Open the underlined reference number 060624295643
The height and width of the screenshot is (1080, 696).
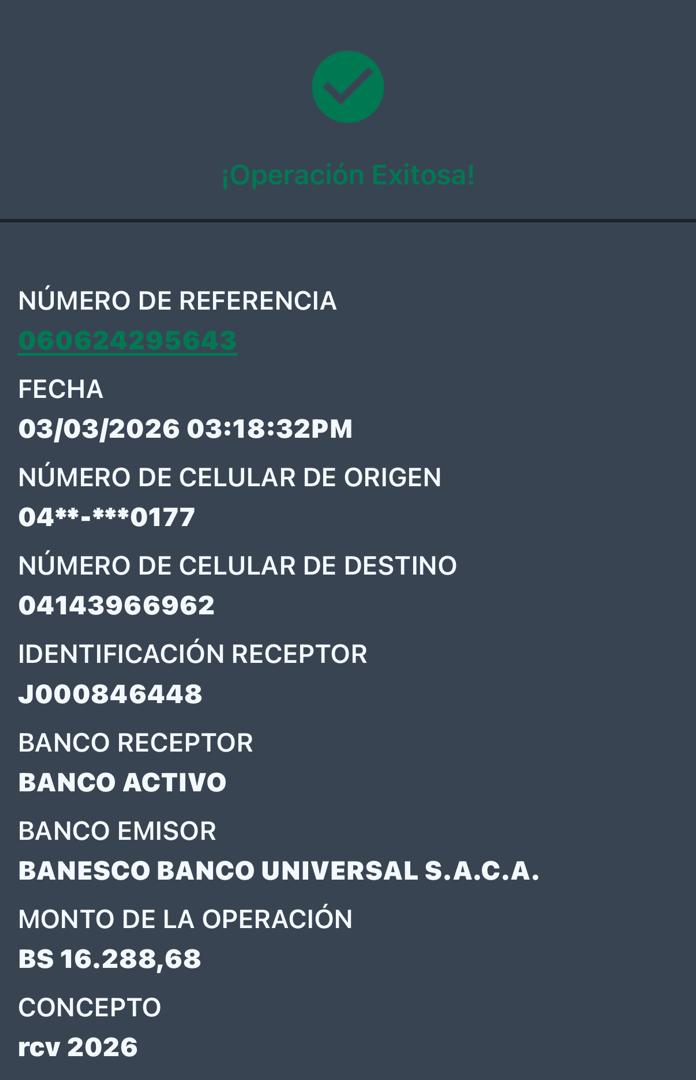127,341
